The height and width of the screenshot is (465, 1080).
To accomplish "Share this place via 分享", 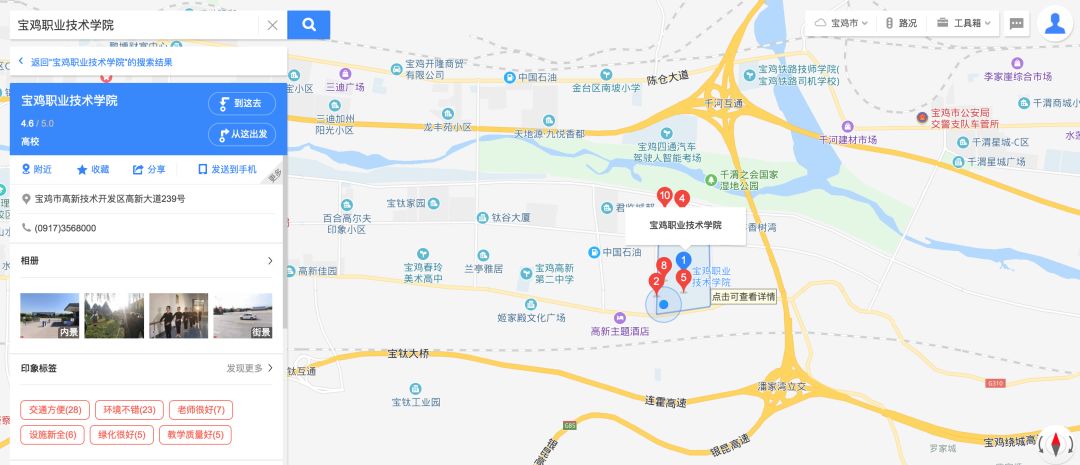I will pos(149,169).
